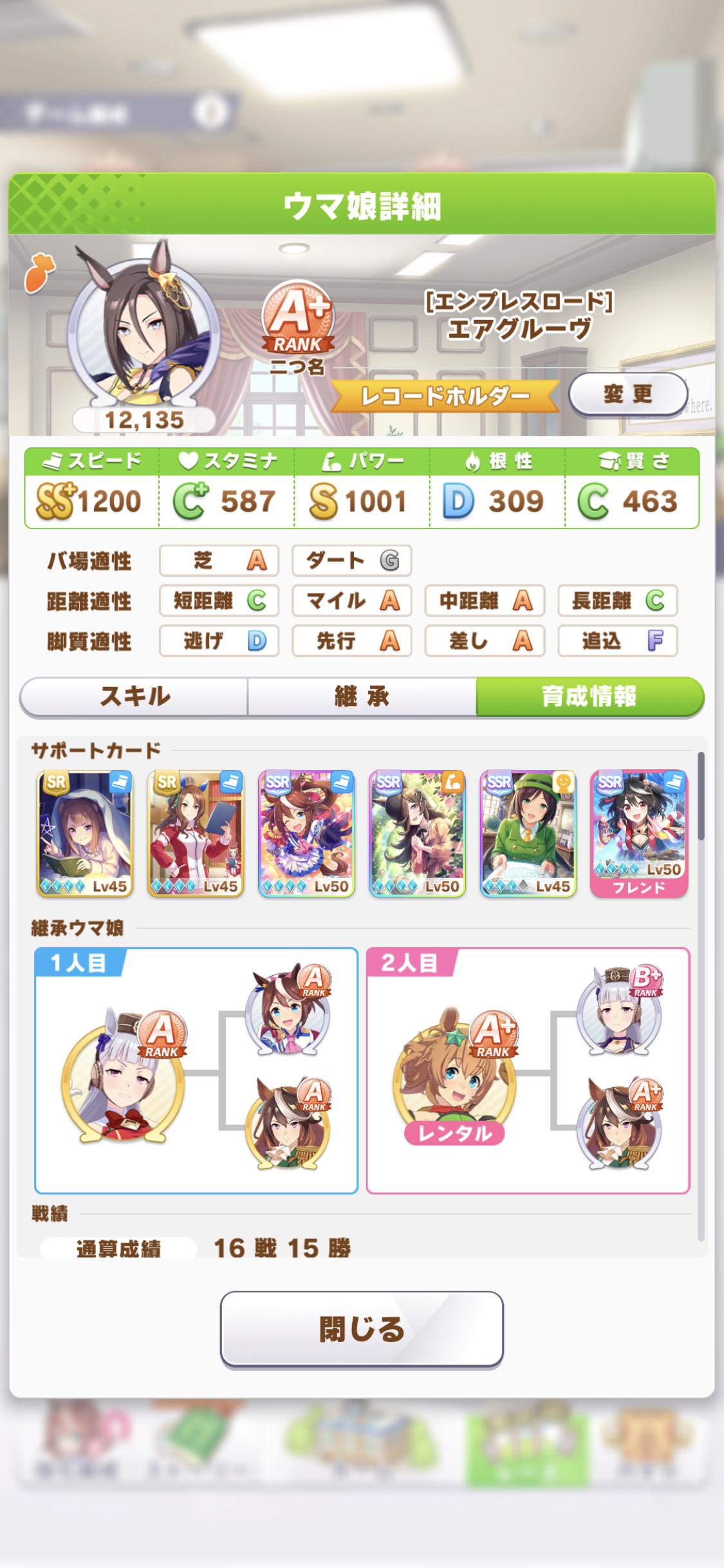Open the SSR power-type Lv50 support card
Viewport: 724px width, 1568px height.
click(x=417, y=834)
